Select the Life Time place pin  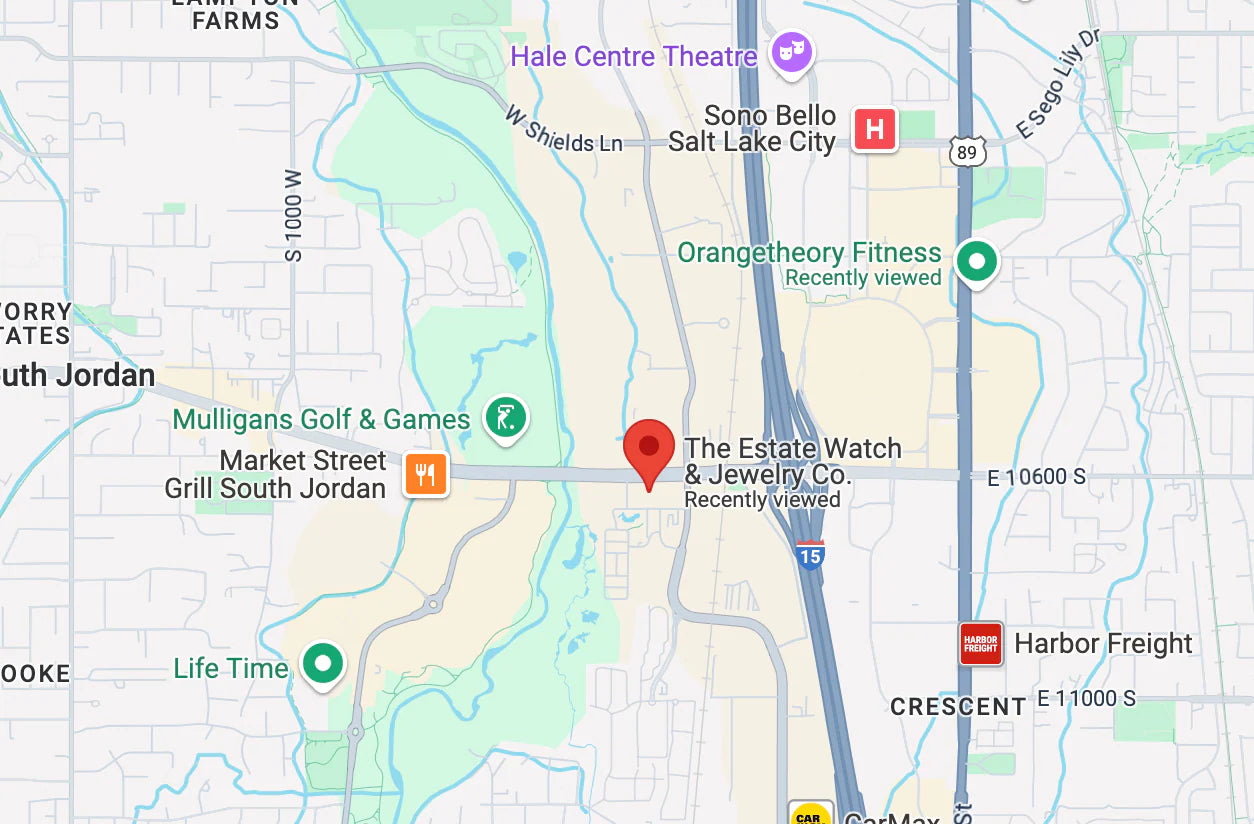pyautogui.click(x=323, y=663)
